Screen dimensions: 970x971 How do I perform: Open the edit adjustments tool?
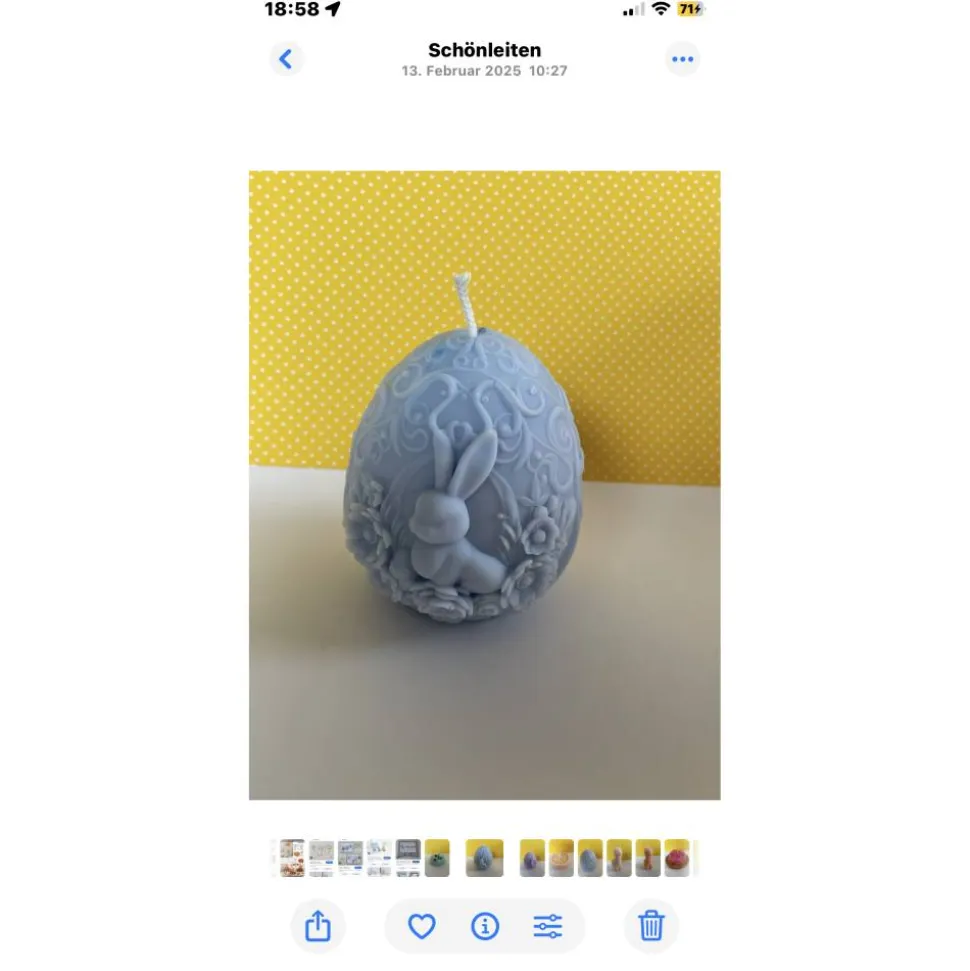pyautogui.click(x=548, y=926)
